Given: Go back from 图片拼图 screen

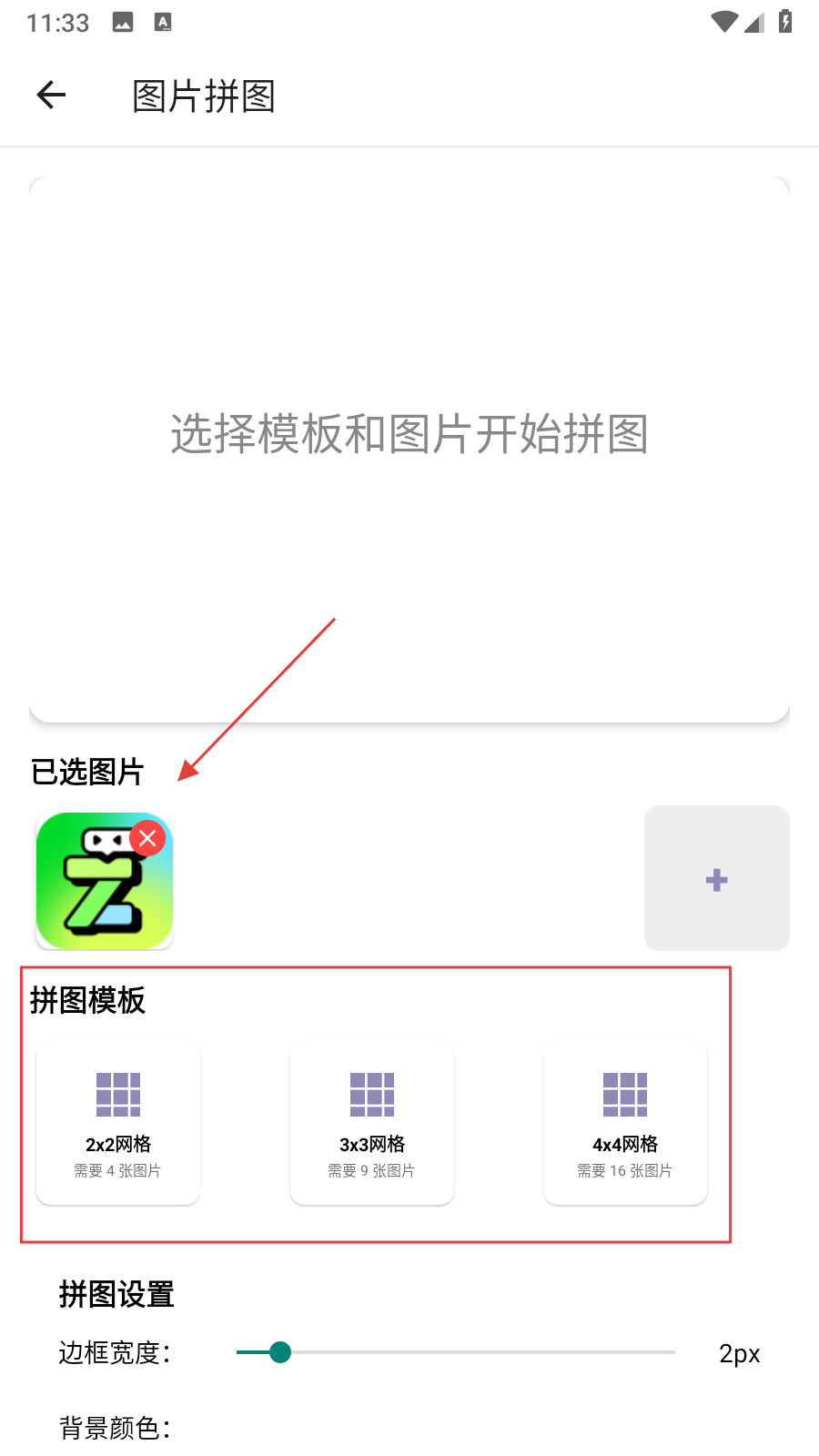Looking at the screenshot, I should [x=52, y=95].
